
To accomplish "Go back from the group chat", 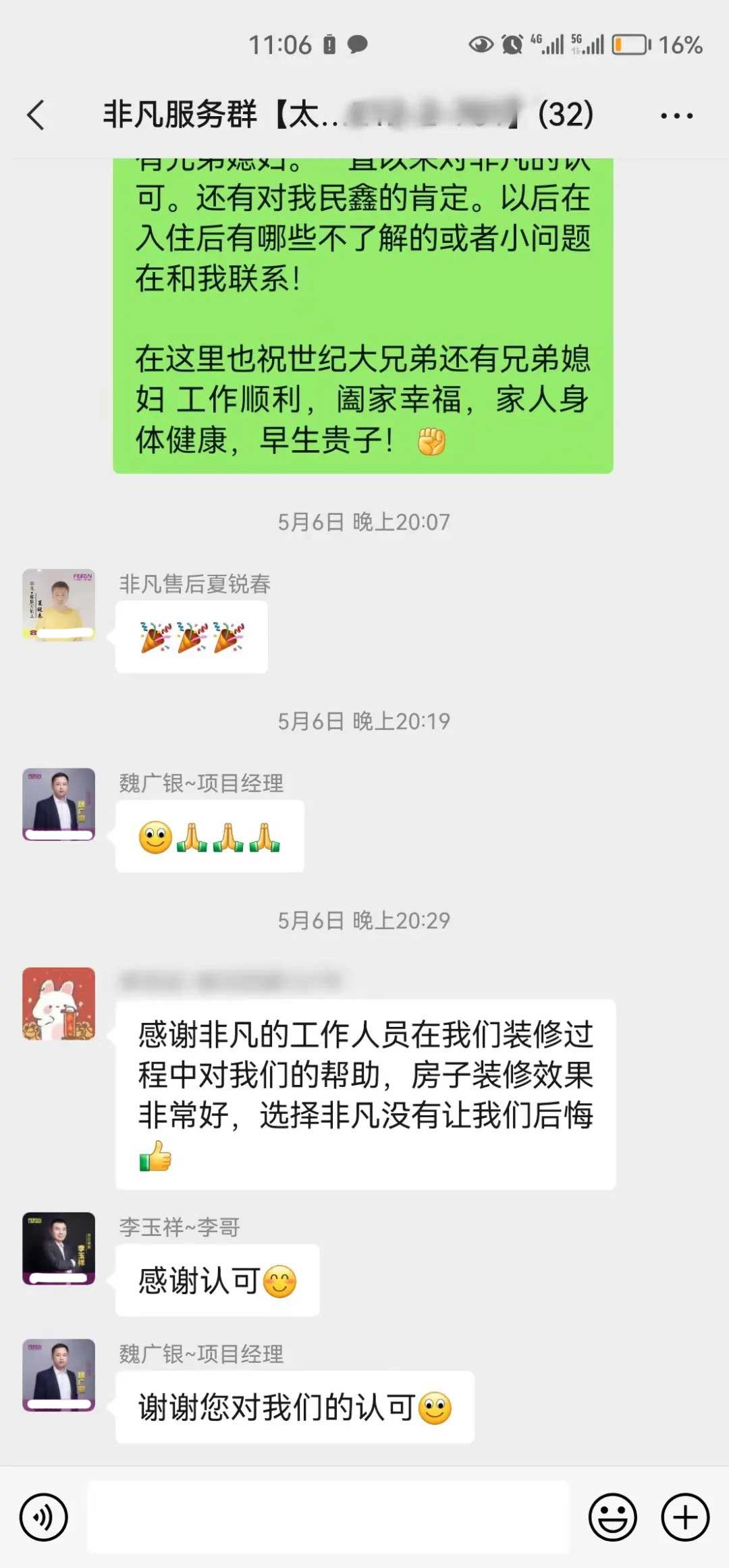I will coord(36,115).
